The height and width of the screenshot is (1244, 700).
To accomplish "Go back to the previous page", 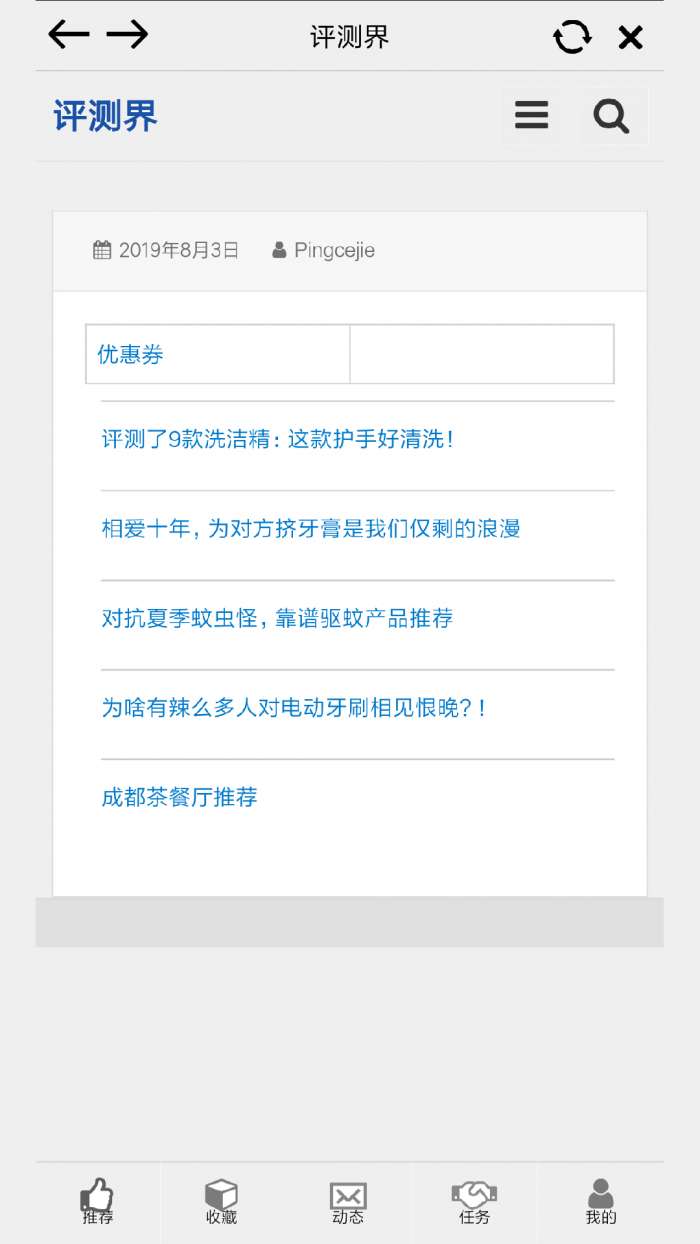I will click(x=68, y=36).
